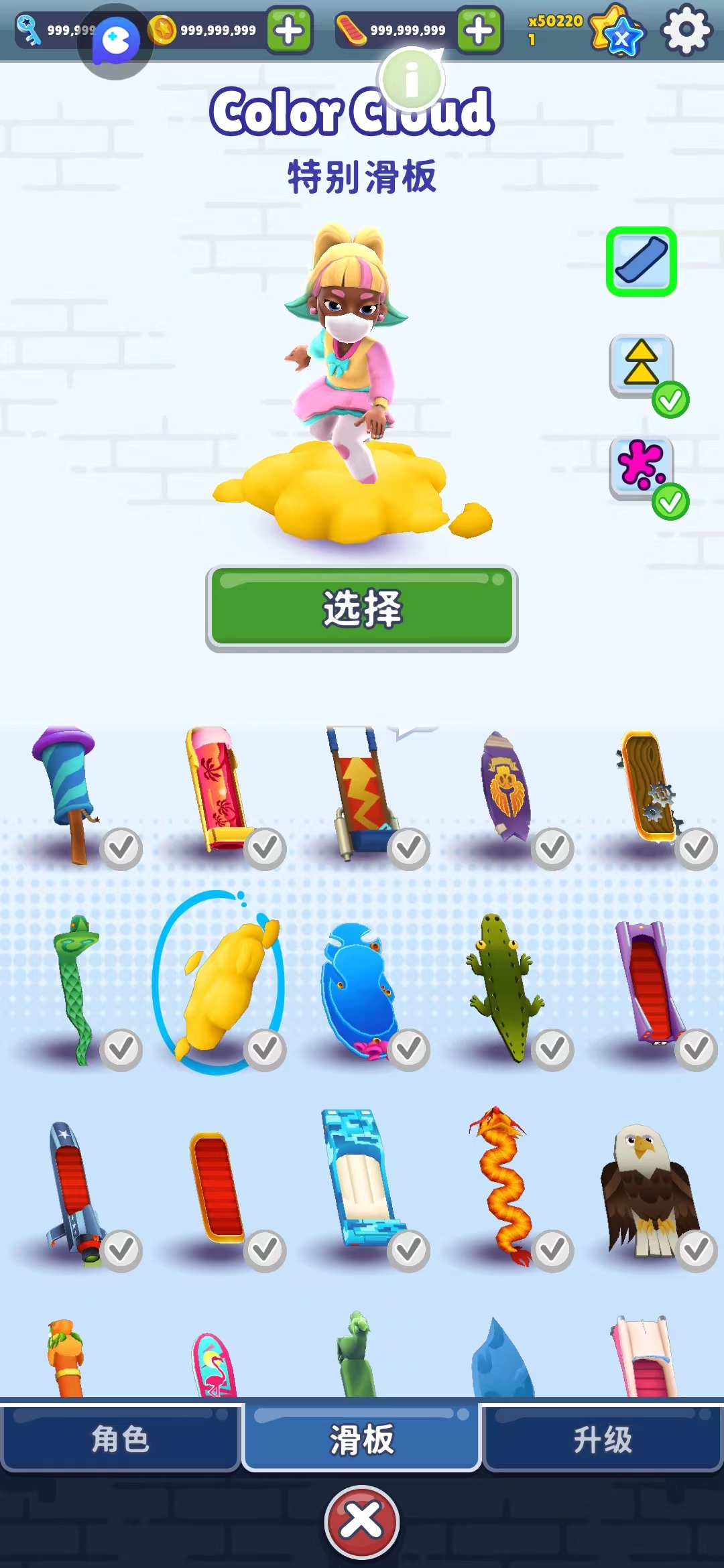This screenshot has height=1568, width=724.
Task: Open the settings gear icon
Action: (x=686, y=30)
